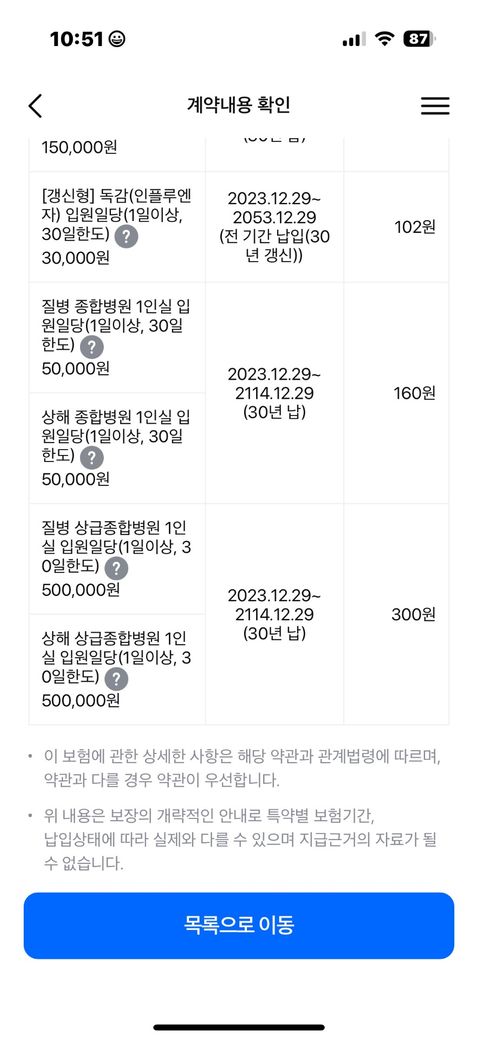Open the hamburger menu

pyautogui.click(x=435, y=105)
